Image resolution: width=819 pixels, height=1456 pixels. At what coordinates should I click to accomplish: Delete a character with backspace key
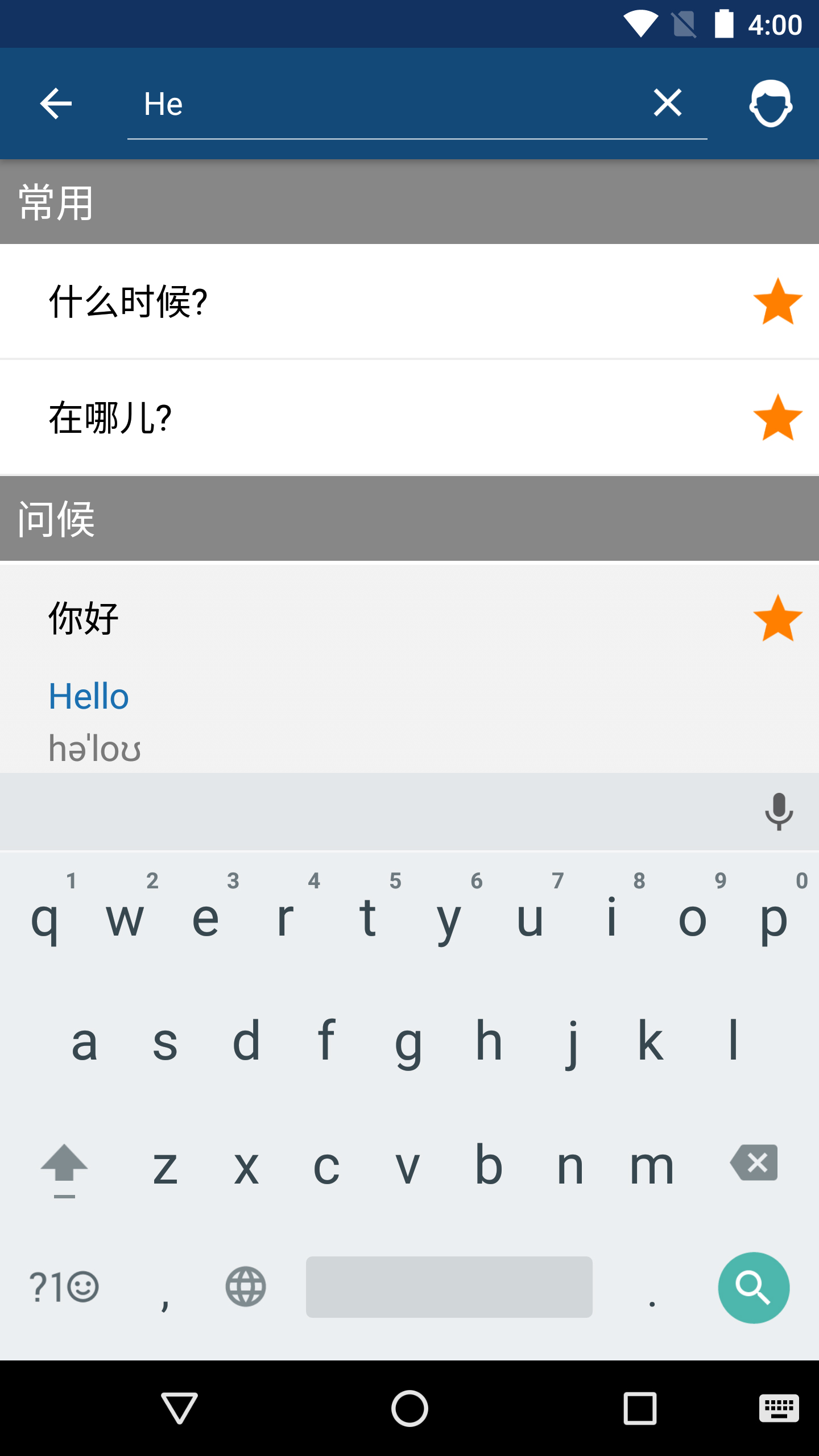pos(754,1163)
